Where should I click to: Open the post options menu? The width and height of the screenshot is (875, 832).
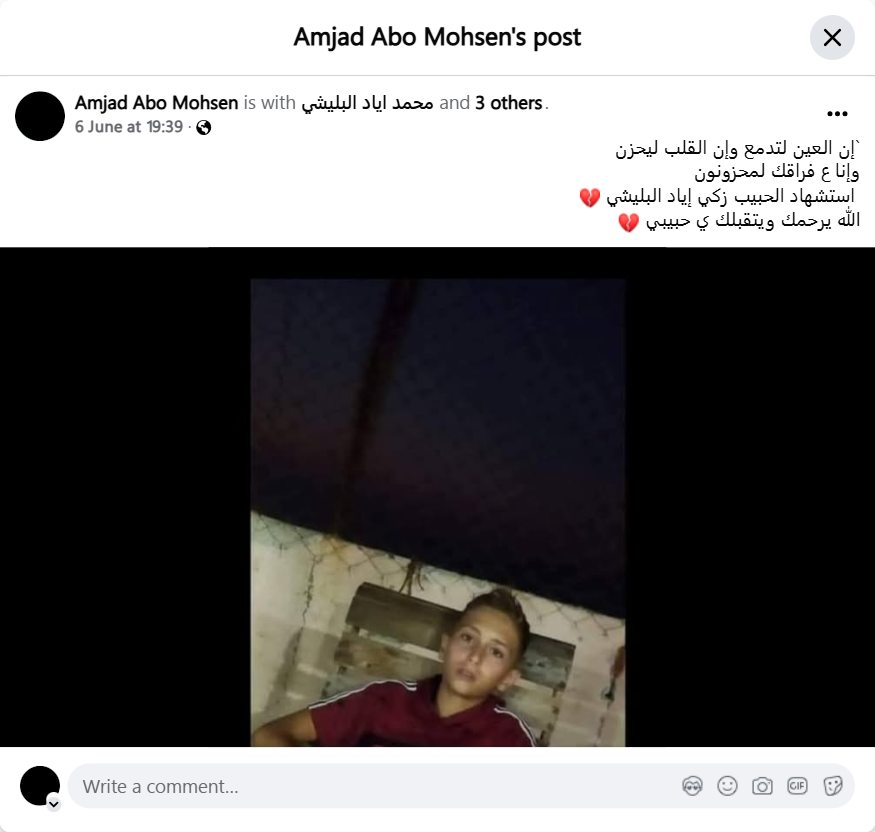click(x=837, y=114)
